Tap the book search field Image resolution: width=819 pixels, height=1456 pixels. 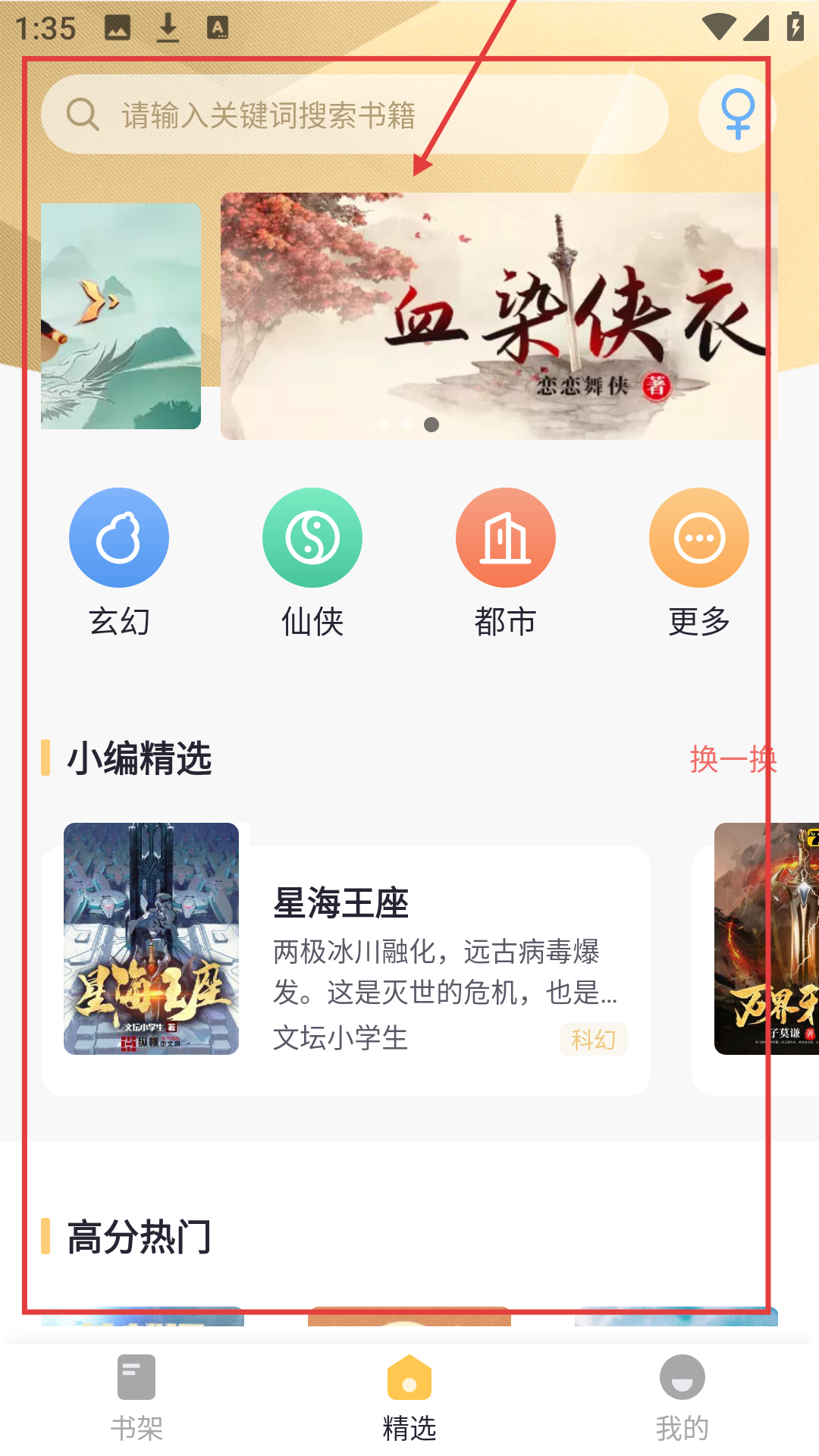pyautogui.click(x=354, y=115)
